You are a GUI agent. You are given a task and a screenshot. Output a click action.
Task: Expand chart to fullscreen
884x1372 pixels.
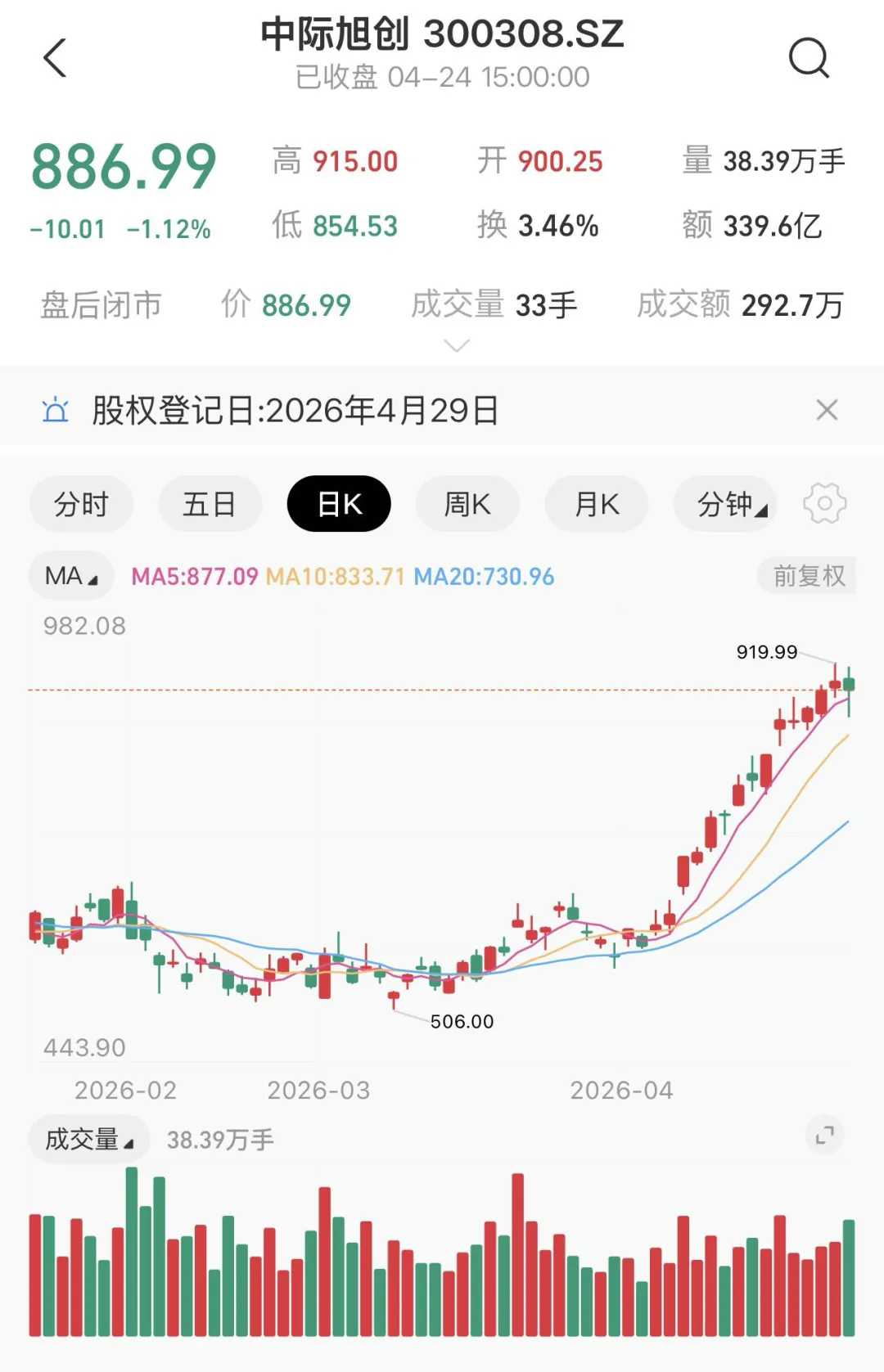click(824, 1135)
